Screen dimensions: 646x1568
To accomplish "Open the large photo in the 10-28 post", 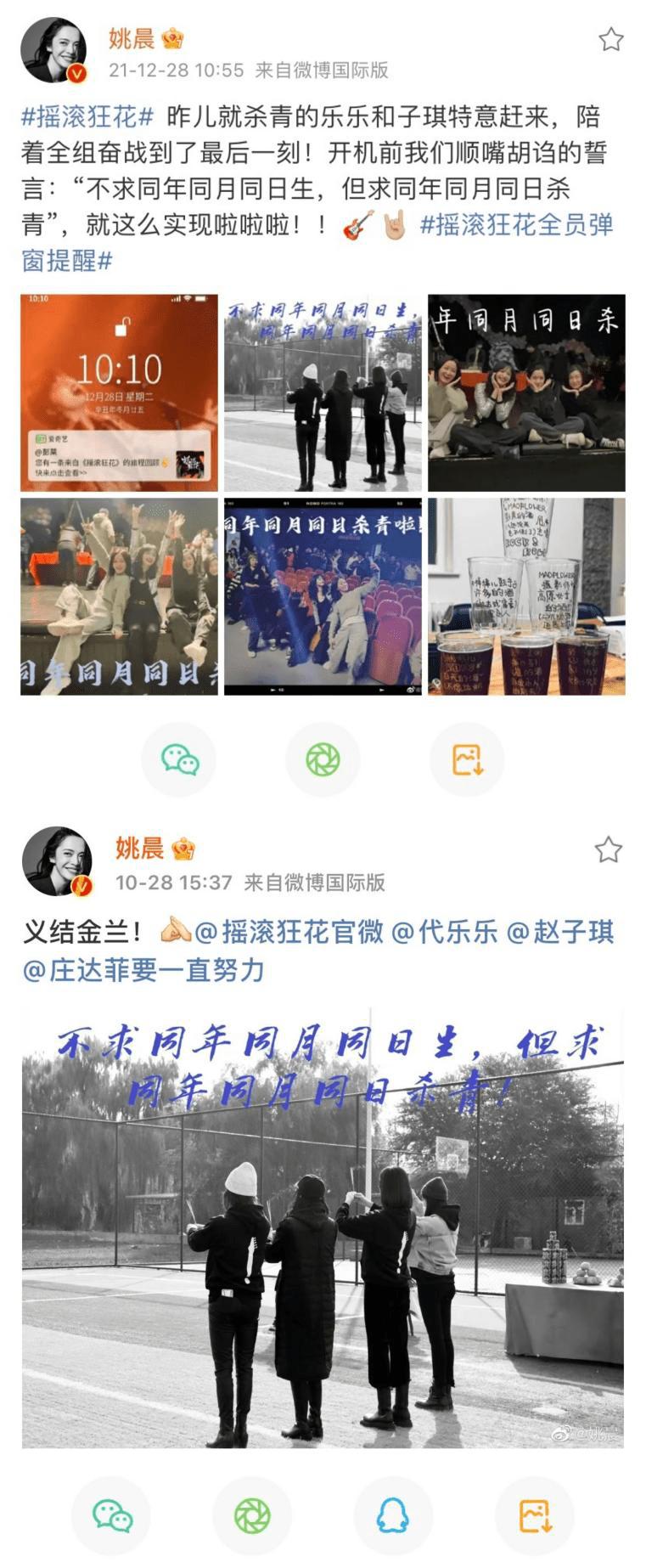I will pos(323,1227).
